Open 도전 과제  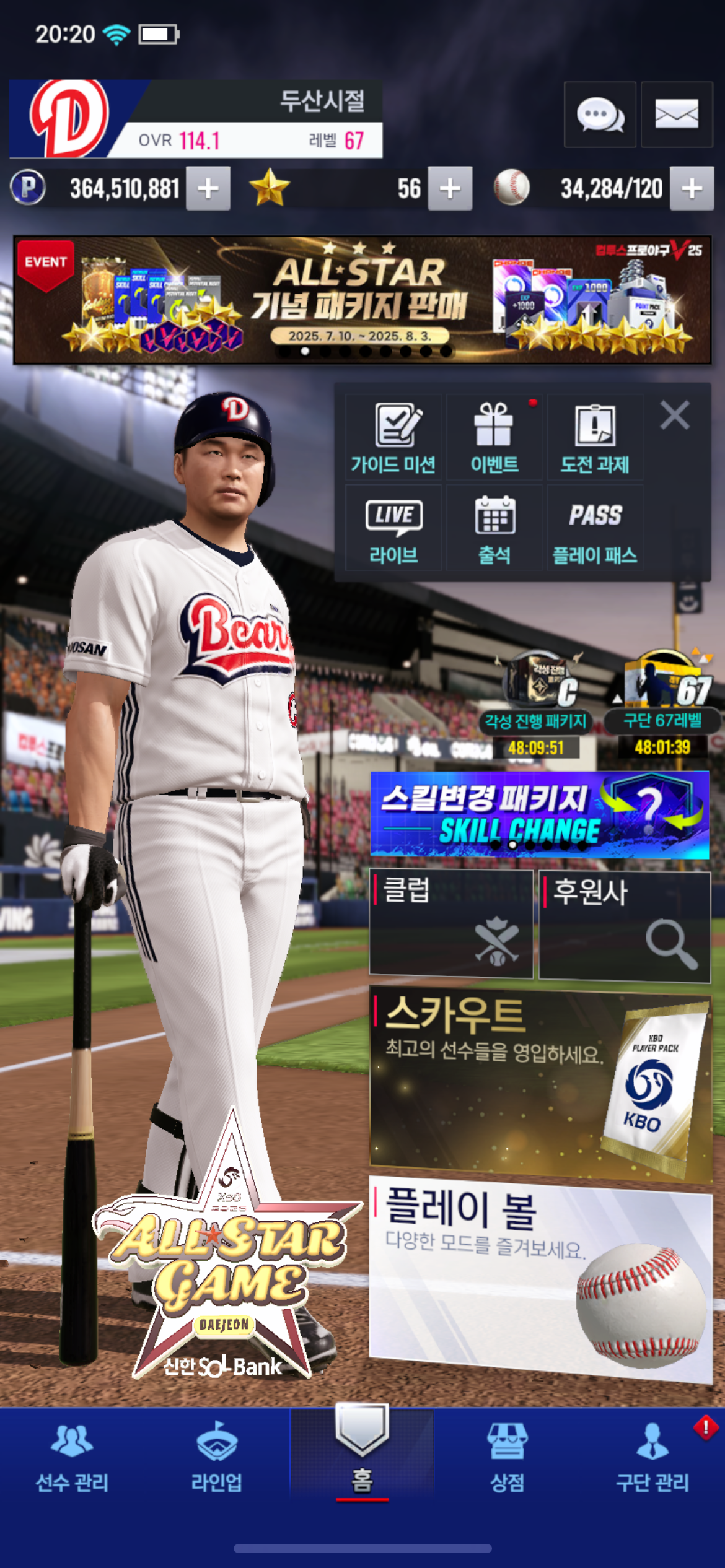pos(595,437)
